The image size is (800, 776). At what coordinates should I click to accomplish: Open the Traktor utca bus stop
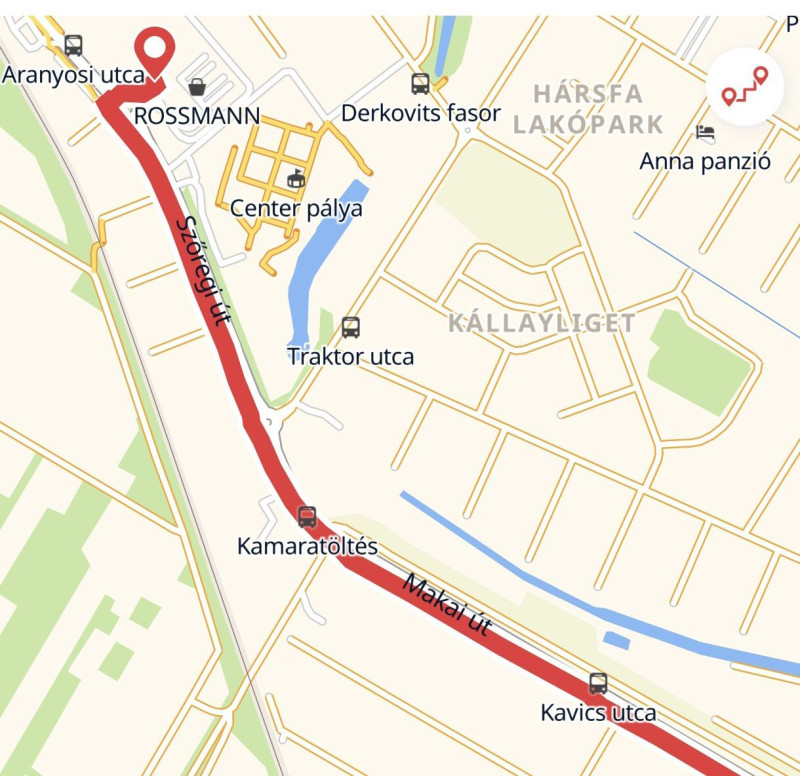[x=351, y=328]
